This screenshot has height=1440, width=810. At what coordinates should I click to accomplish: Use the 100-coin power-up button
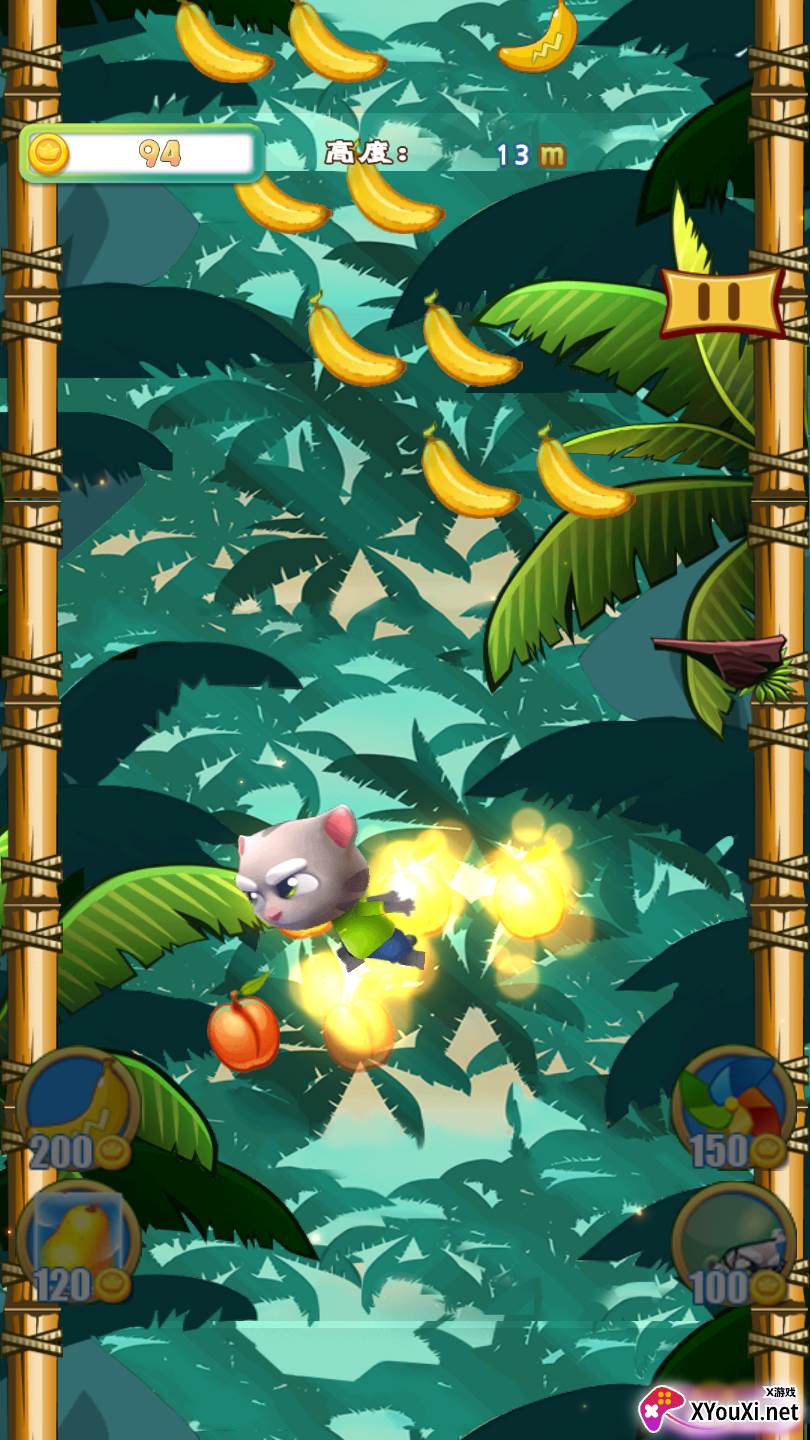(734, 1245)
